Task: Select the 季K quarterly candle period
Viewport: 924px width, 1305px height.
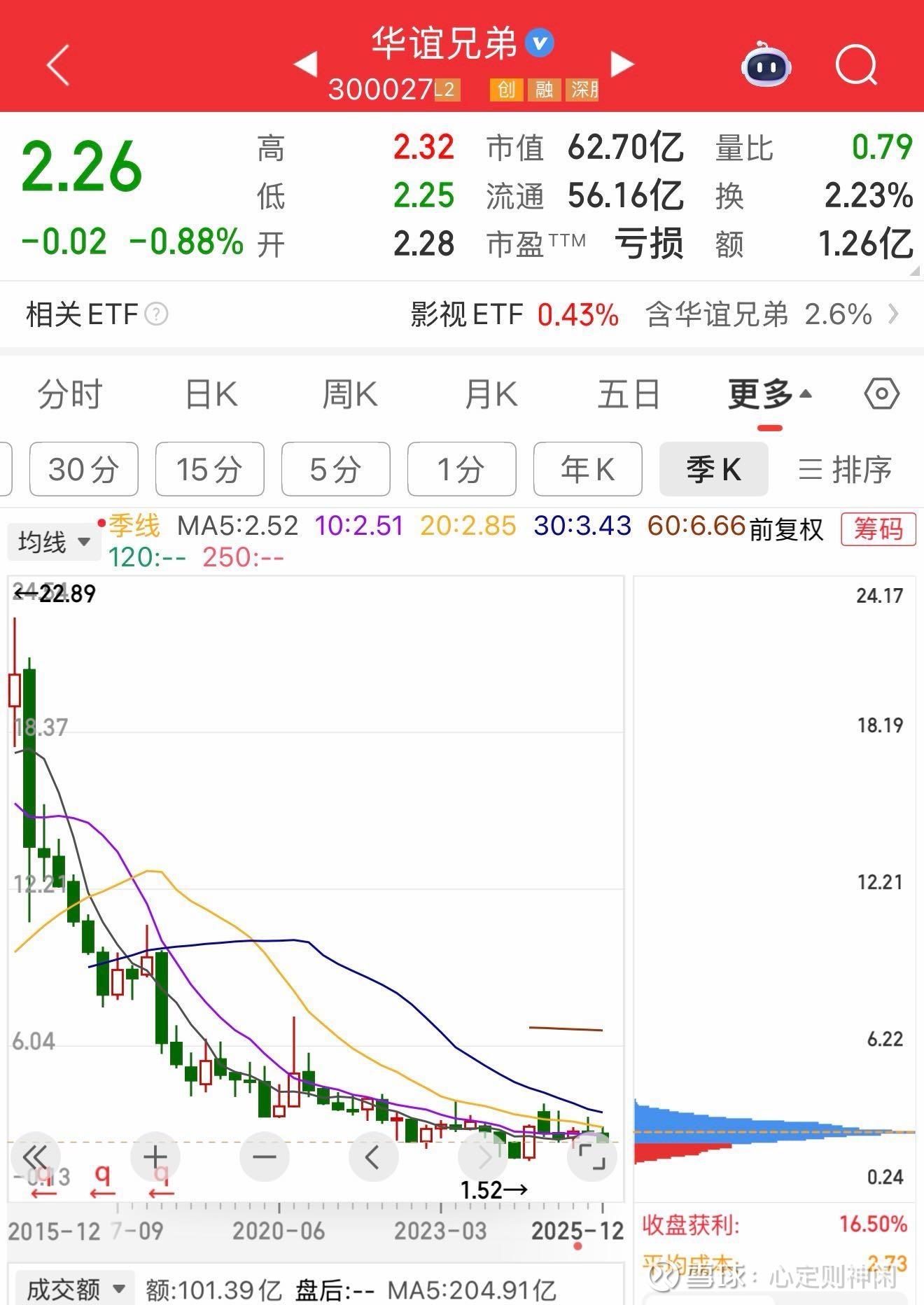Action: [x=713, y=470]
